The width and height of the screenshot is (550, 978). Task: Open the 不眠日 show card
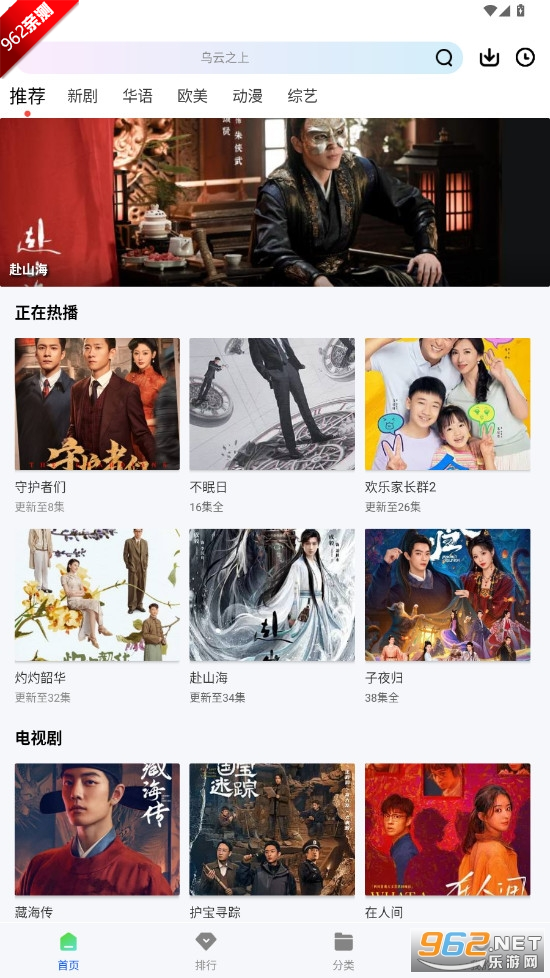tap(272, 426)
